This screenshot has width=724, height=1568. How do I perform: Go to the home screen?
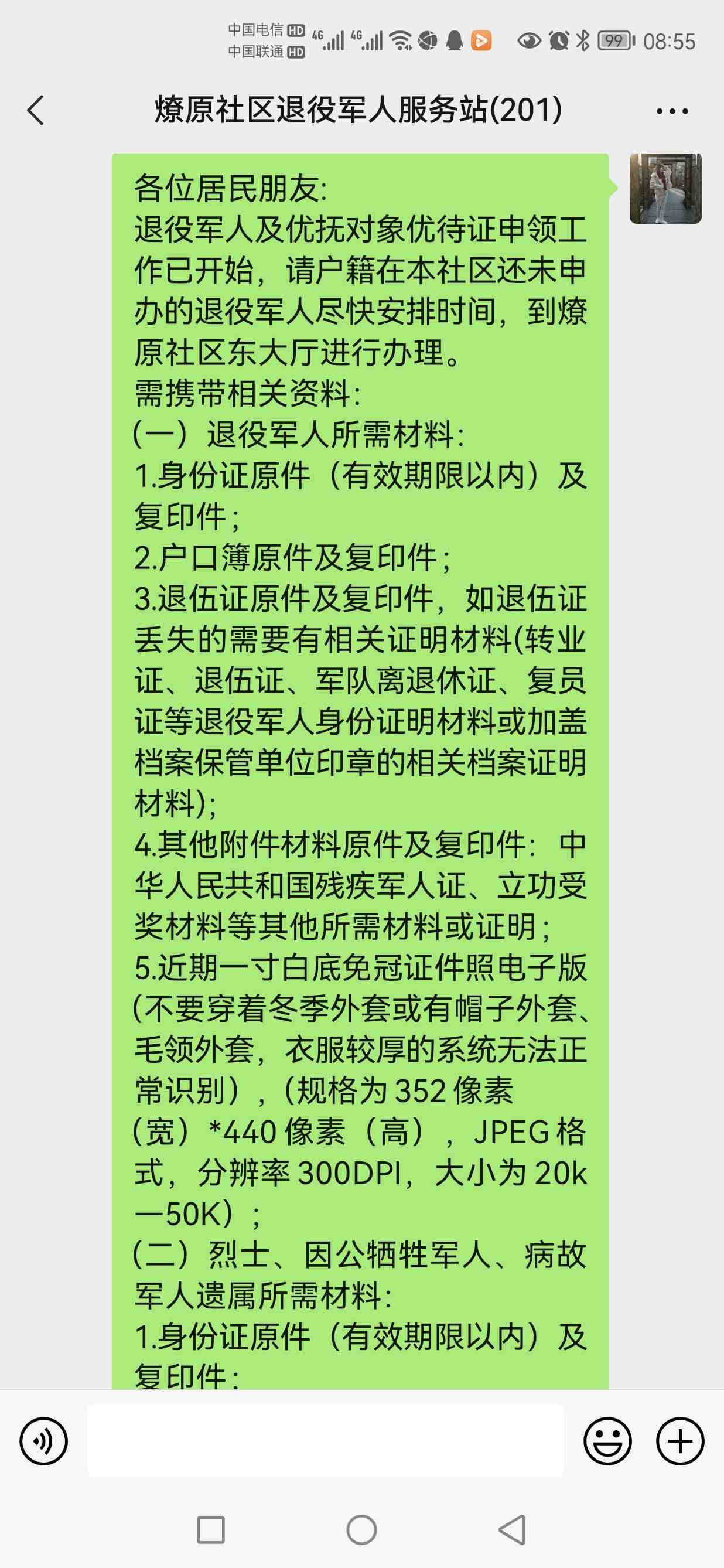point(362,1530)
